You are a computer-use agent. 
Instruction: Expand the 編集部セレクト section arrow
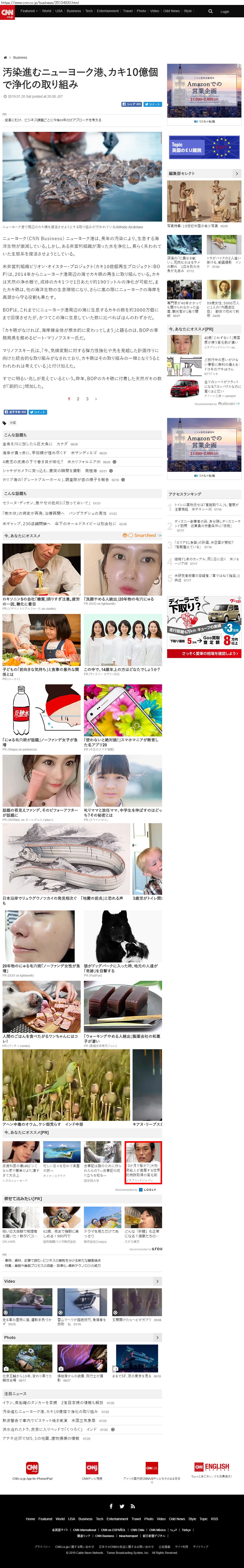point(237,174)
